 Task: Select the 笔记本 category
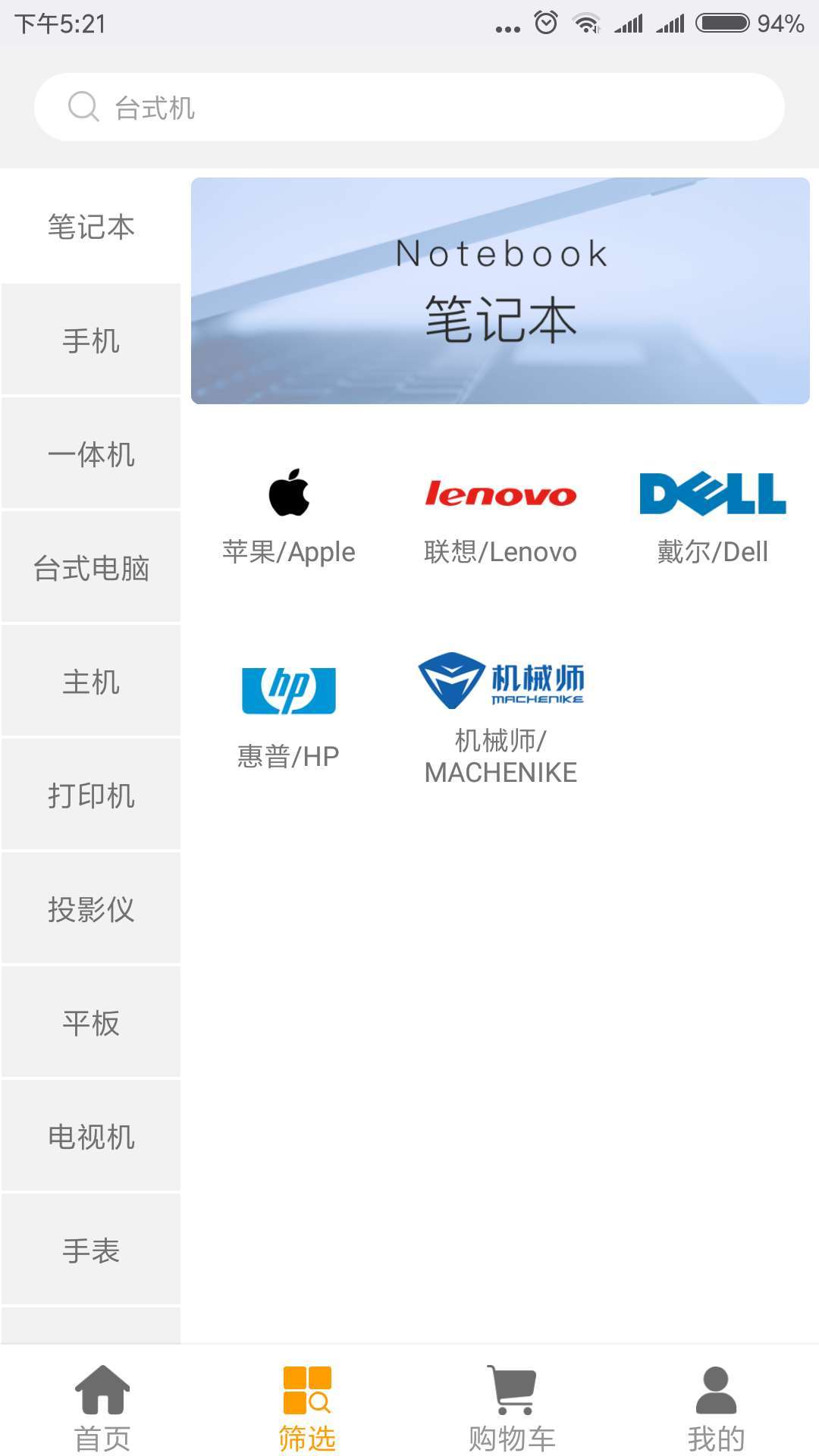pos(91,227)
